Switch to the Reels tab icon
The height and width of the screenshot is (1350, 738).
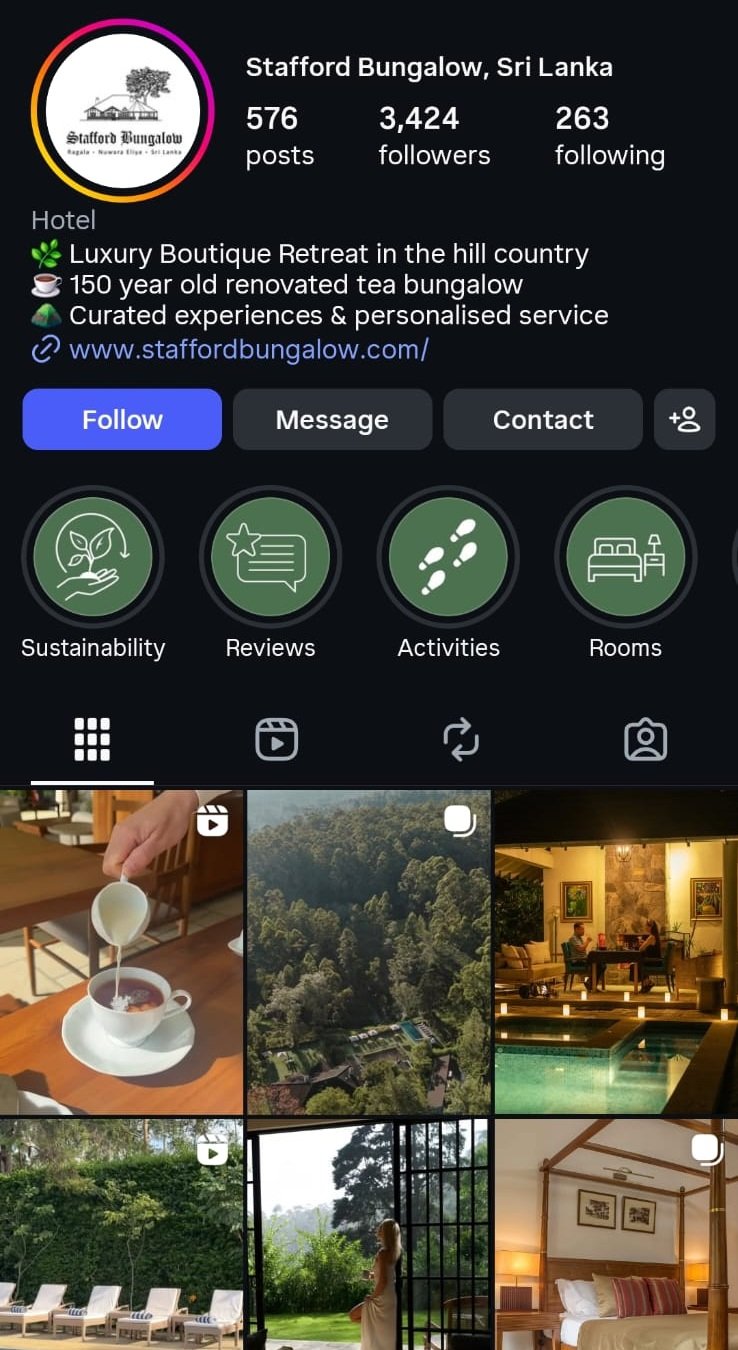coord(276,738)
